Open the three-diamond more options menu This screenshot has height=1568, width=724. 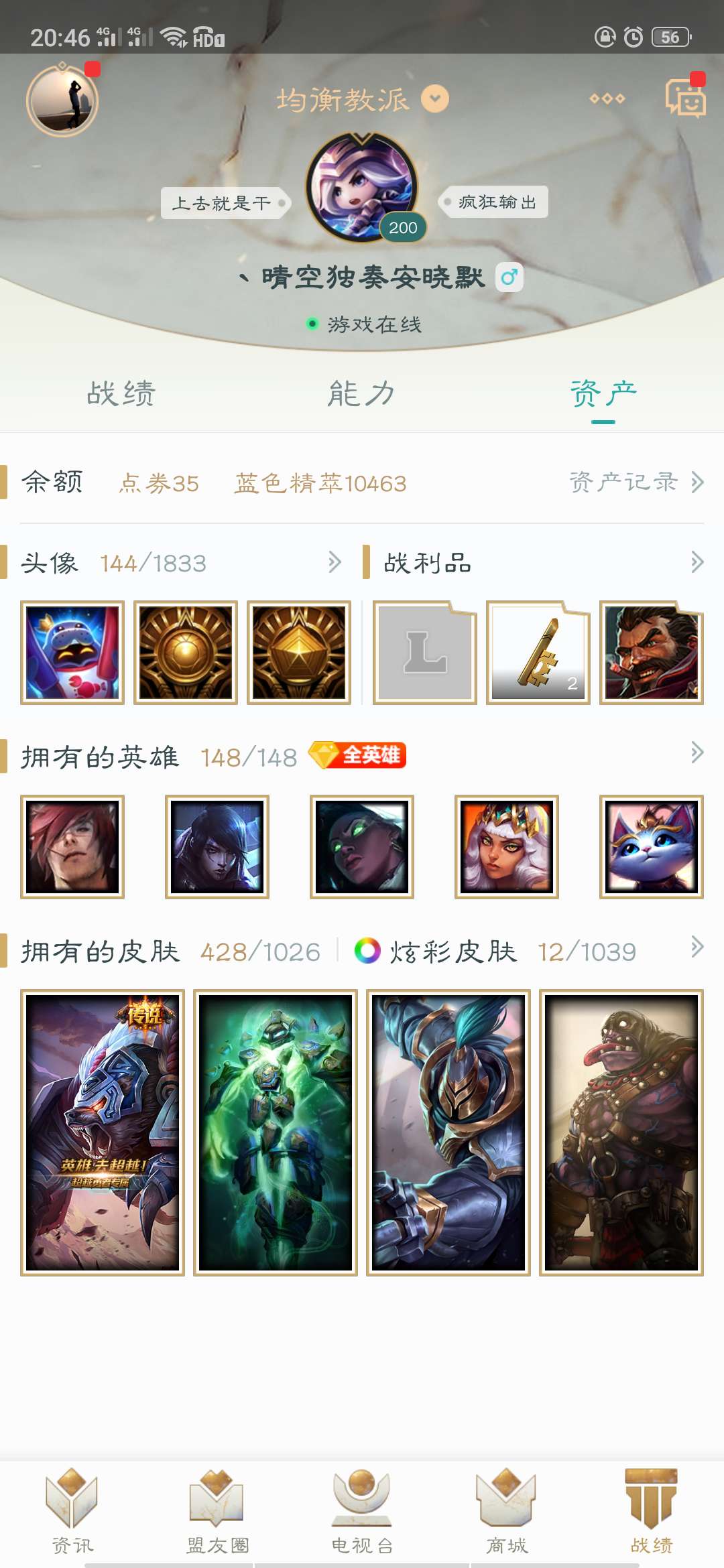click(607, 99)
